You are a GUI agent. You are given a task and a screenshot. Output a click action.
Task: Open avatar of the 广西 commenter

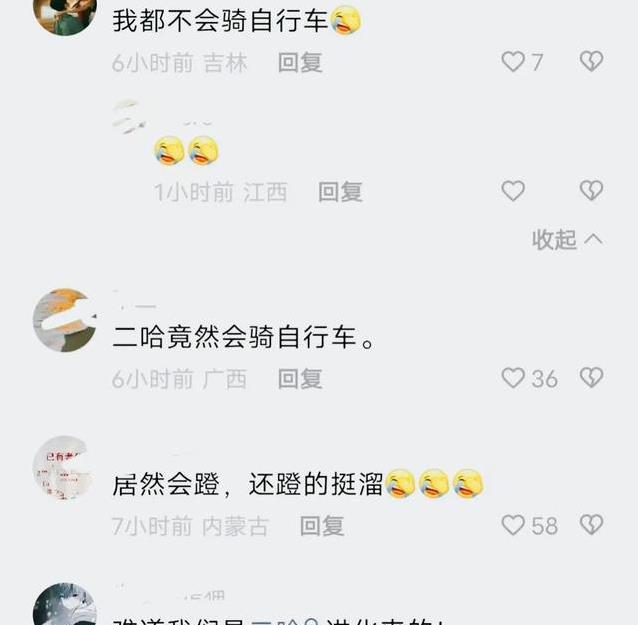point(65,320)
